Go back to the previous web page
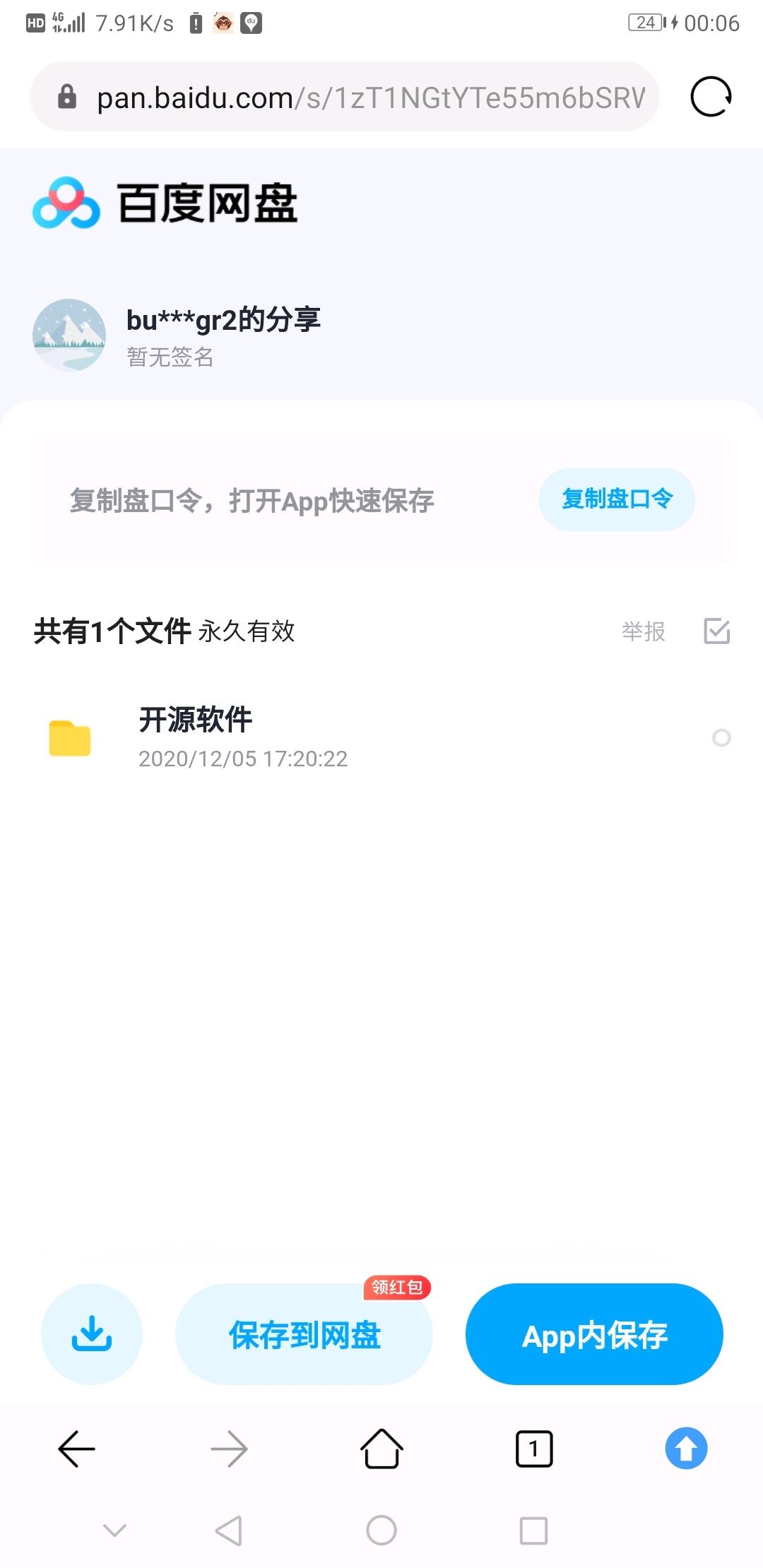Image resolution: width=763 pixels, height=1568 pixels. (76, 1449)
